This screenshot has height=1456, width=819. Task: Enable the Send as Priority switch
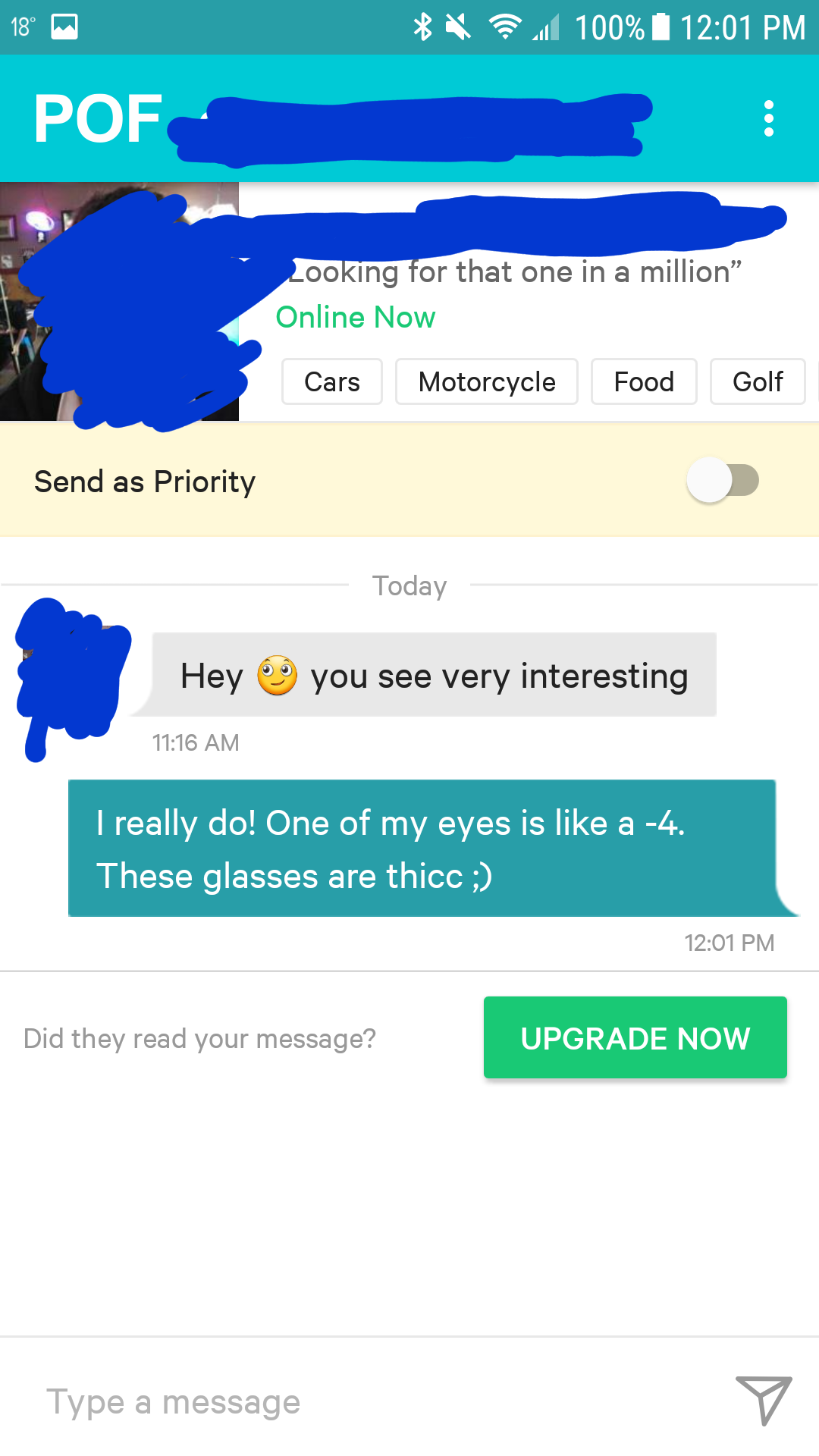coord(722,480)
